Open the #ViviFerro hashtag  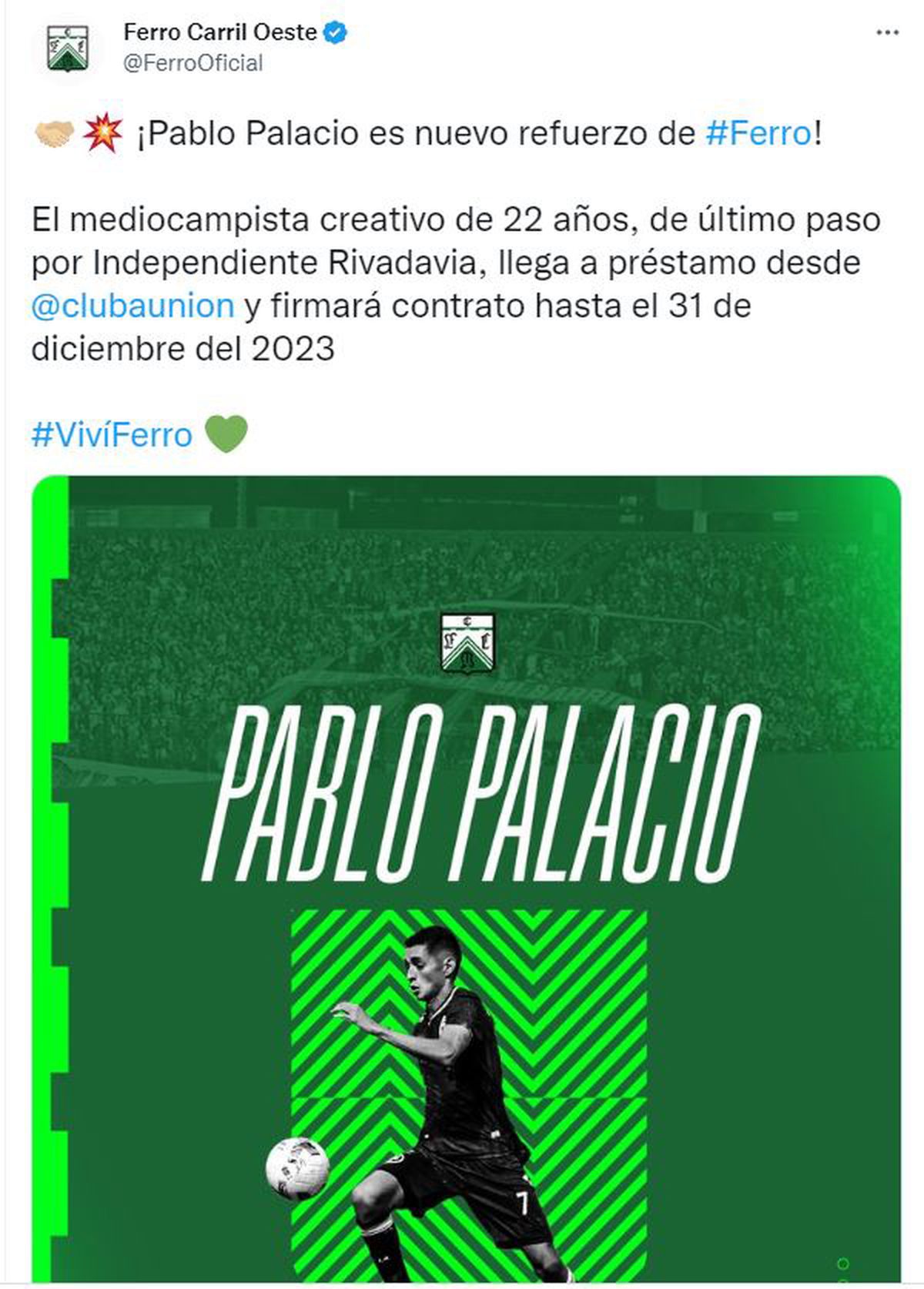(x=112, y=435)
